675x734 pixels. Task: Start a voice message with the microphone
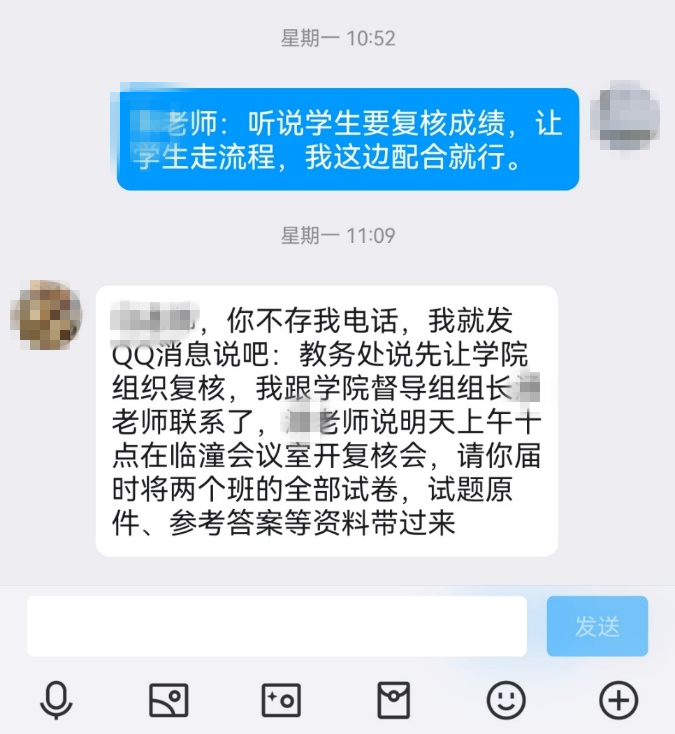point(56,700)
